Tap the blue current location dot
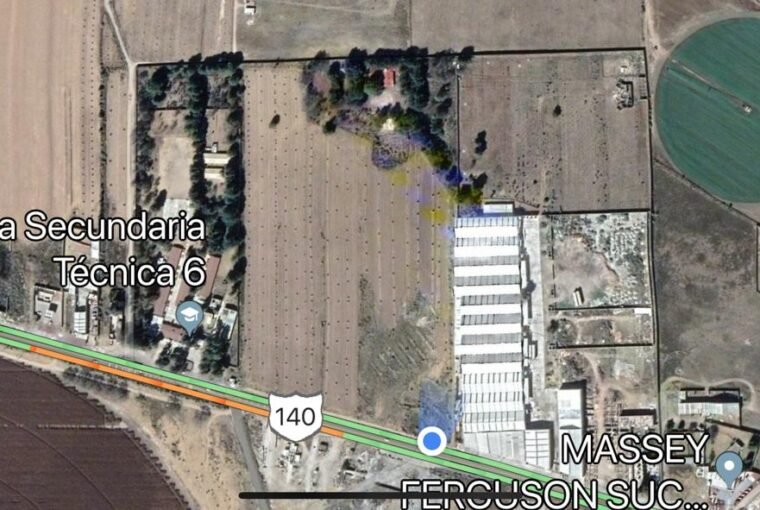The image size is (760, 510). (432, 441)
